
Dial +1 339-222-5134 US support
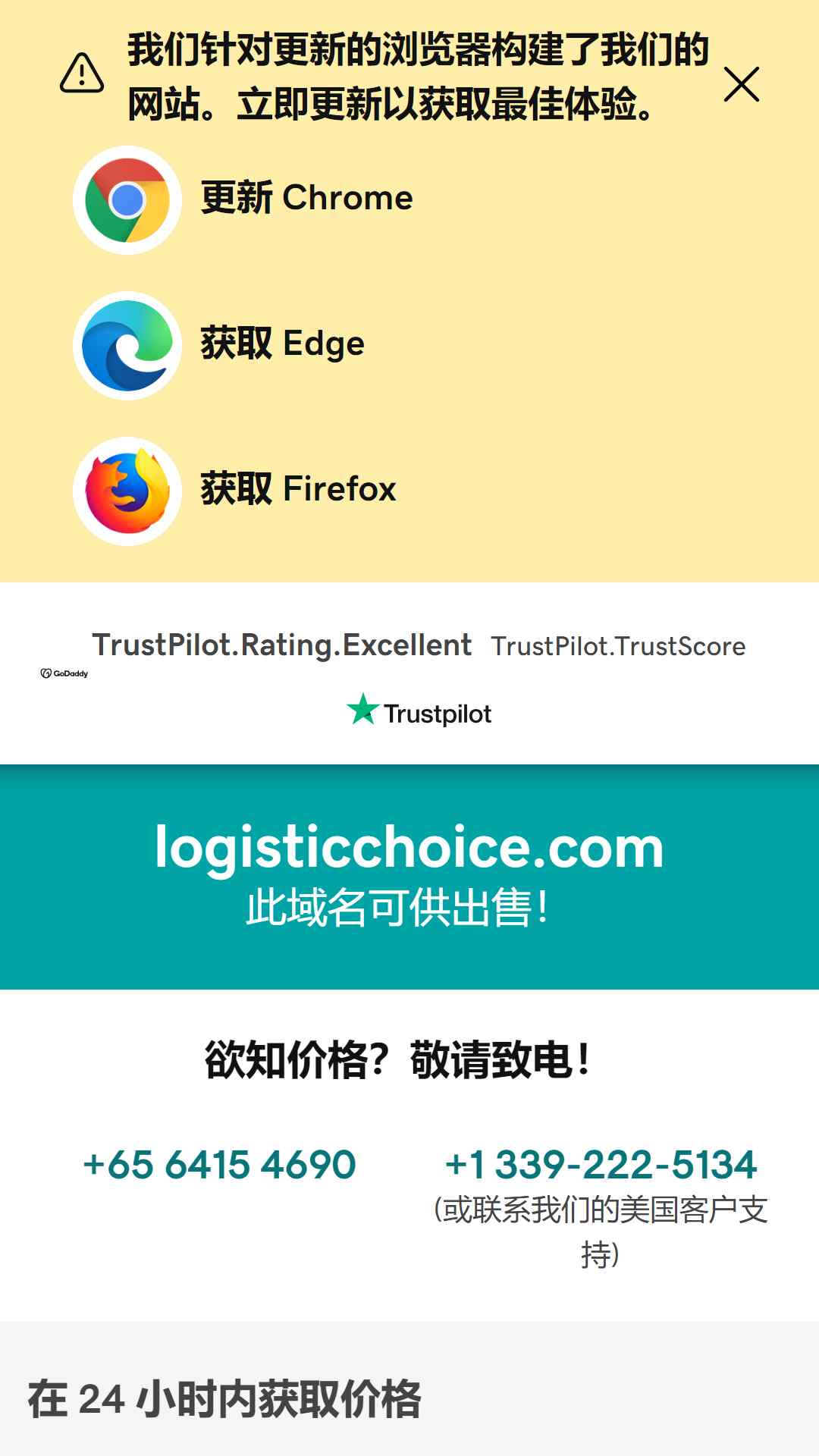tap(601, 1165)
